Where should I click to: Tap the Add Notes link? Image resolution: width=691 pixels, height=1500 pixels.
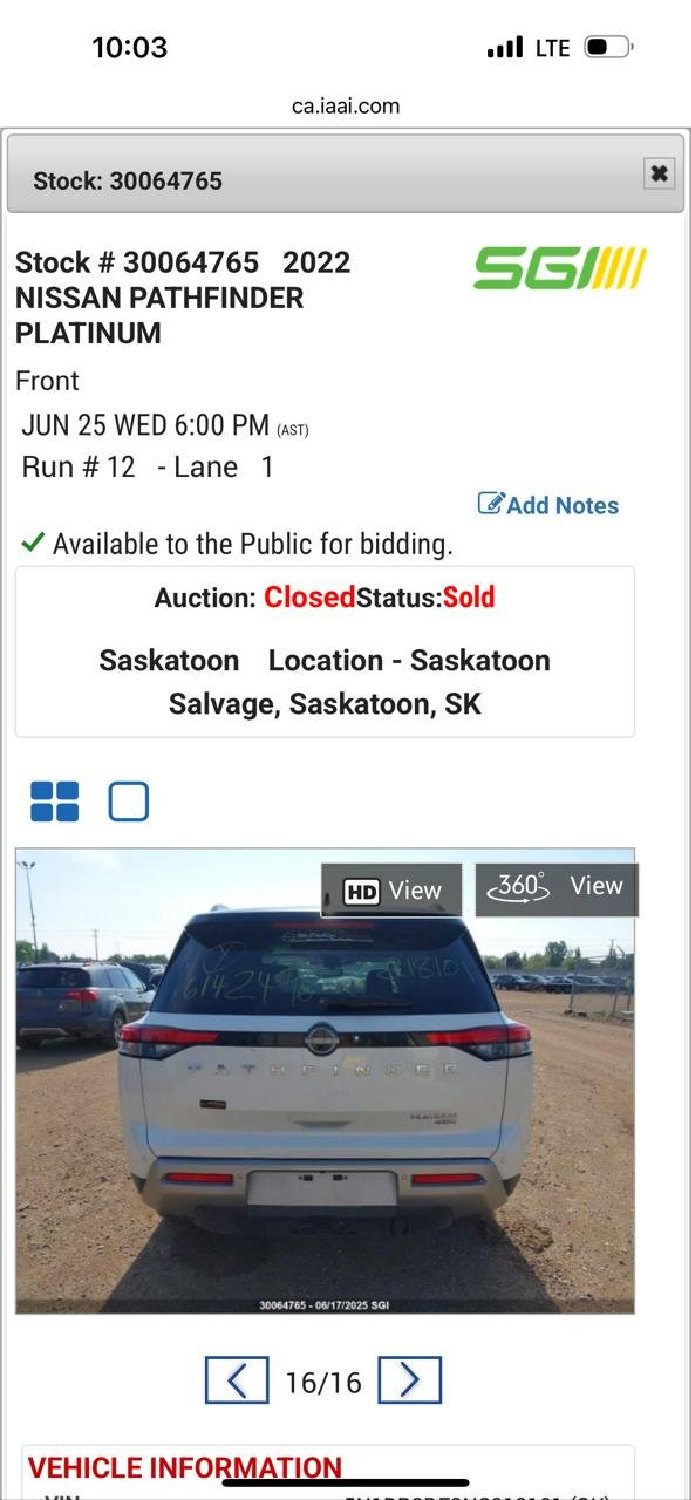pos(548,505)
